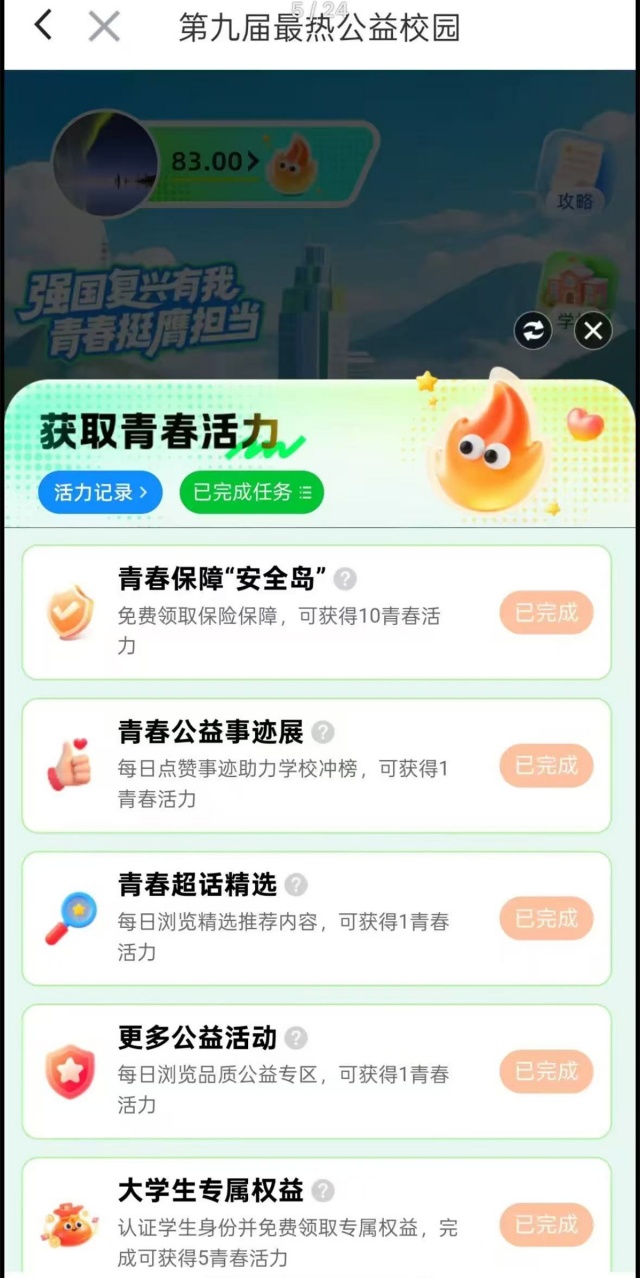Open 活力记录 history
The width and height of the screenshot is (640, 1278).
100,492
